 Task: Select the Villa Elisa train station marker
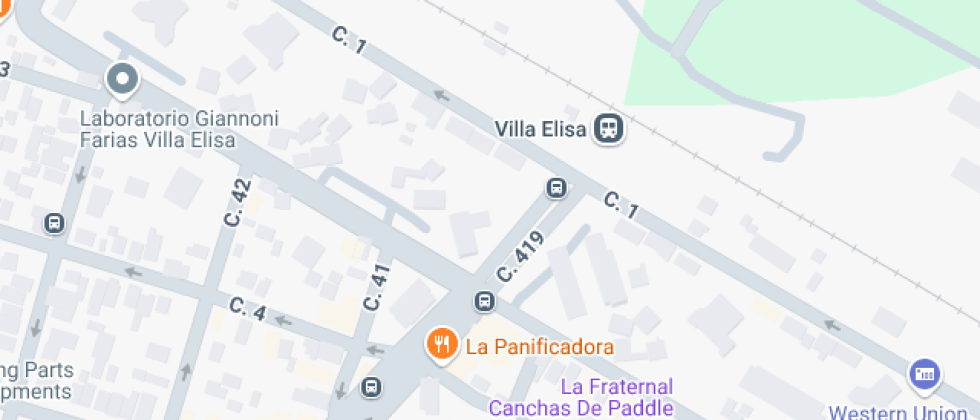(x=607, y=128)
